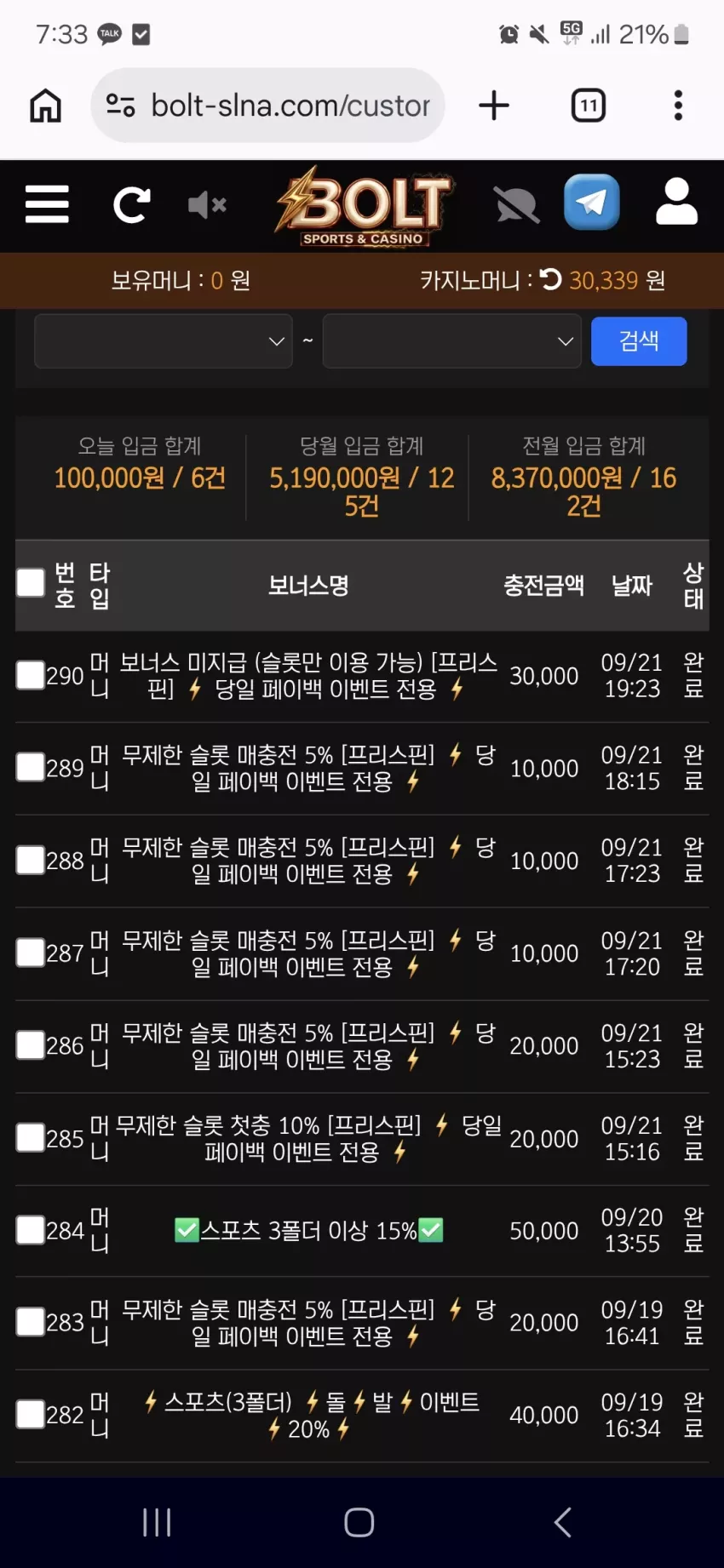Viewport: 724px width, 1568px height.
Task: Open the browser overflow menu
Action: tap(678, 106)
